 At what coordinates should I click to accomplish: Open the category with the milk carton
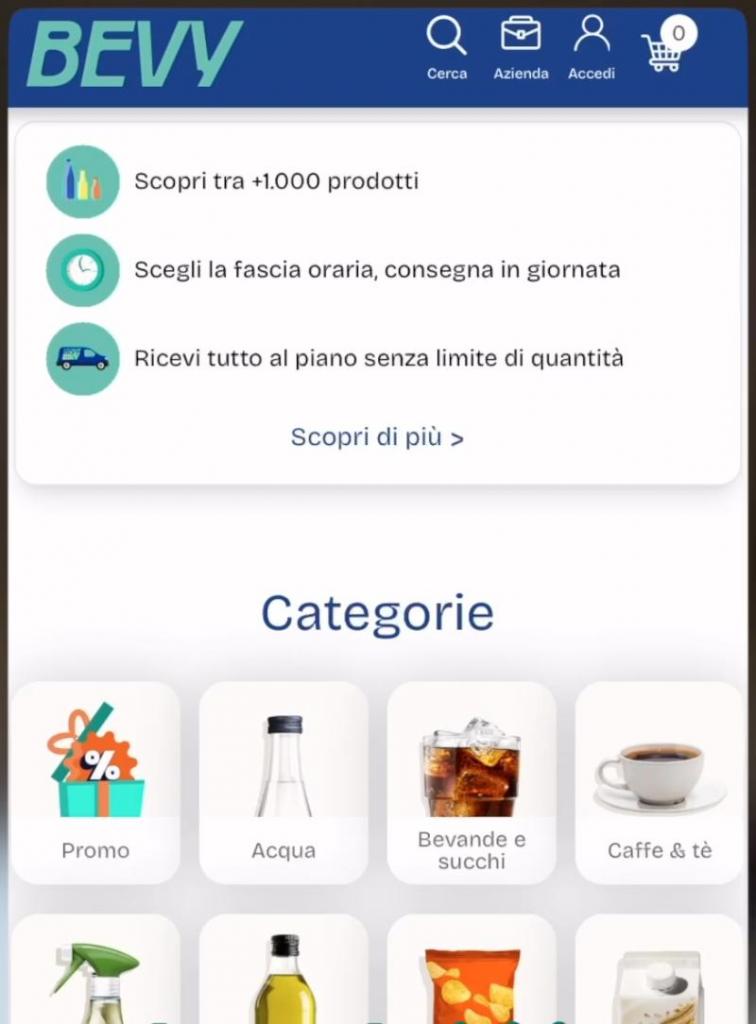(660, 975)
